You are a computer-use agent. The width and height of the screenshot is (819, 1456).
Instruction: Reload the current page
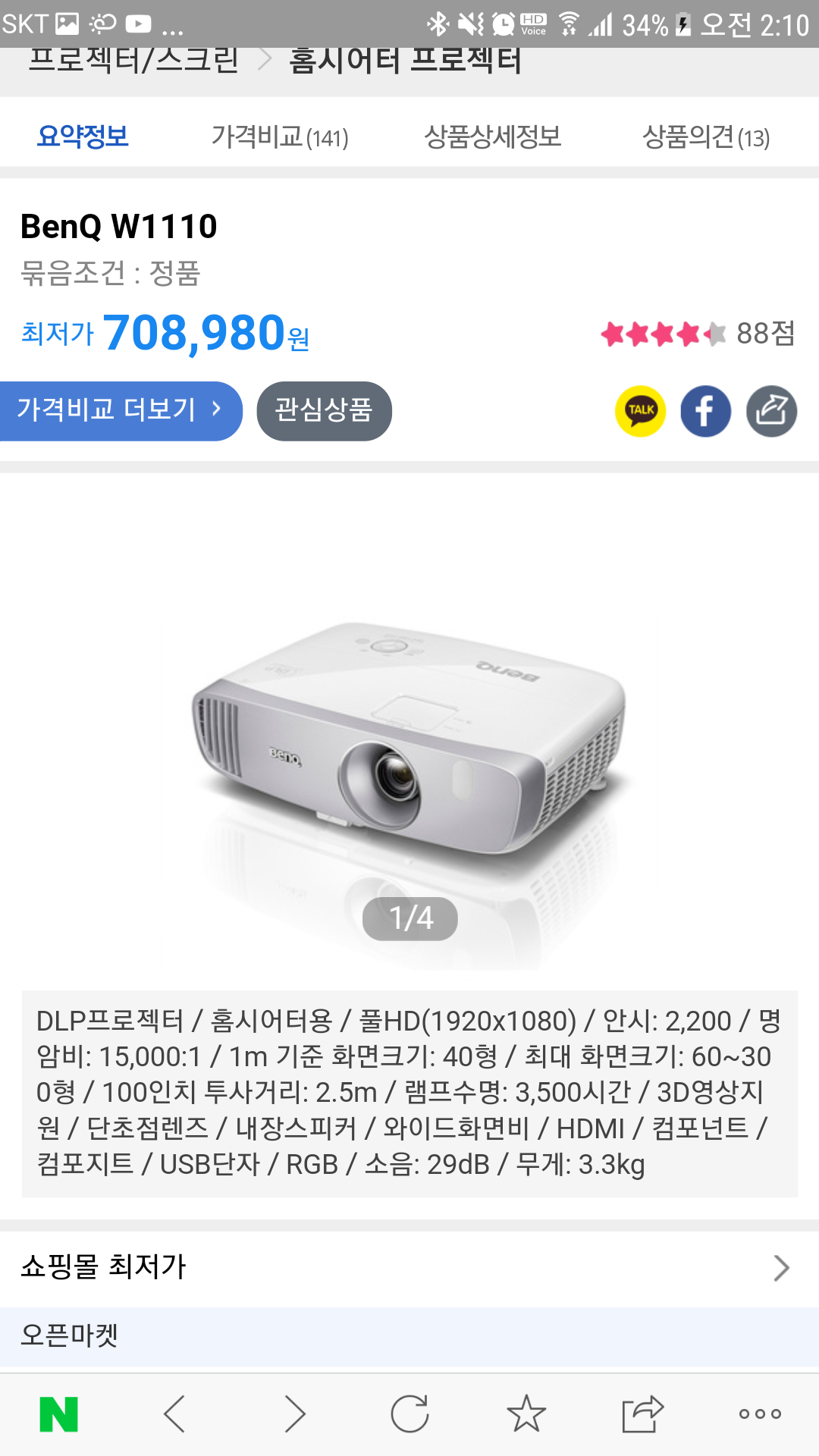(409, 1414)
